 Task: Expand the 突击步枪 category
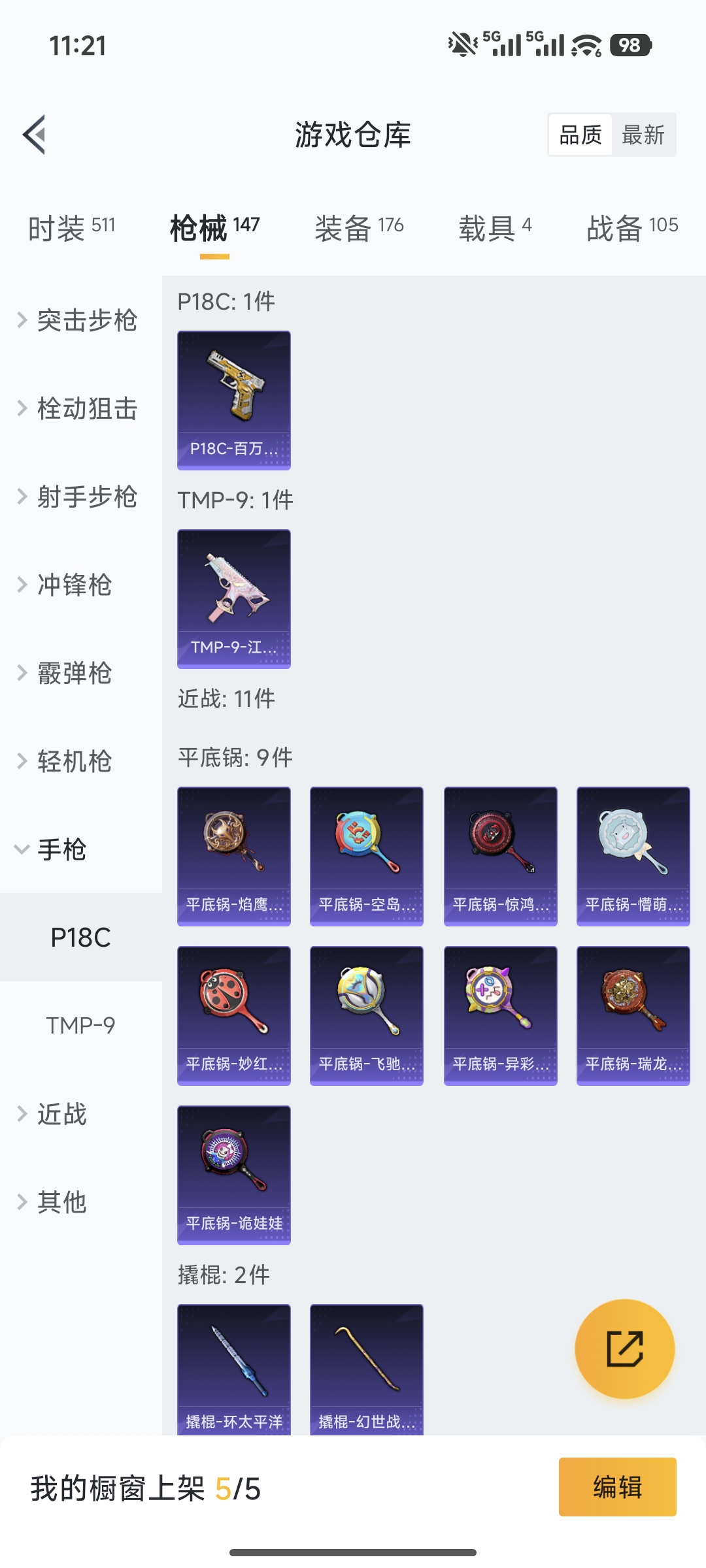tap(86, 321)
